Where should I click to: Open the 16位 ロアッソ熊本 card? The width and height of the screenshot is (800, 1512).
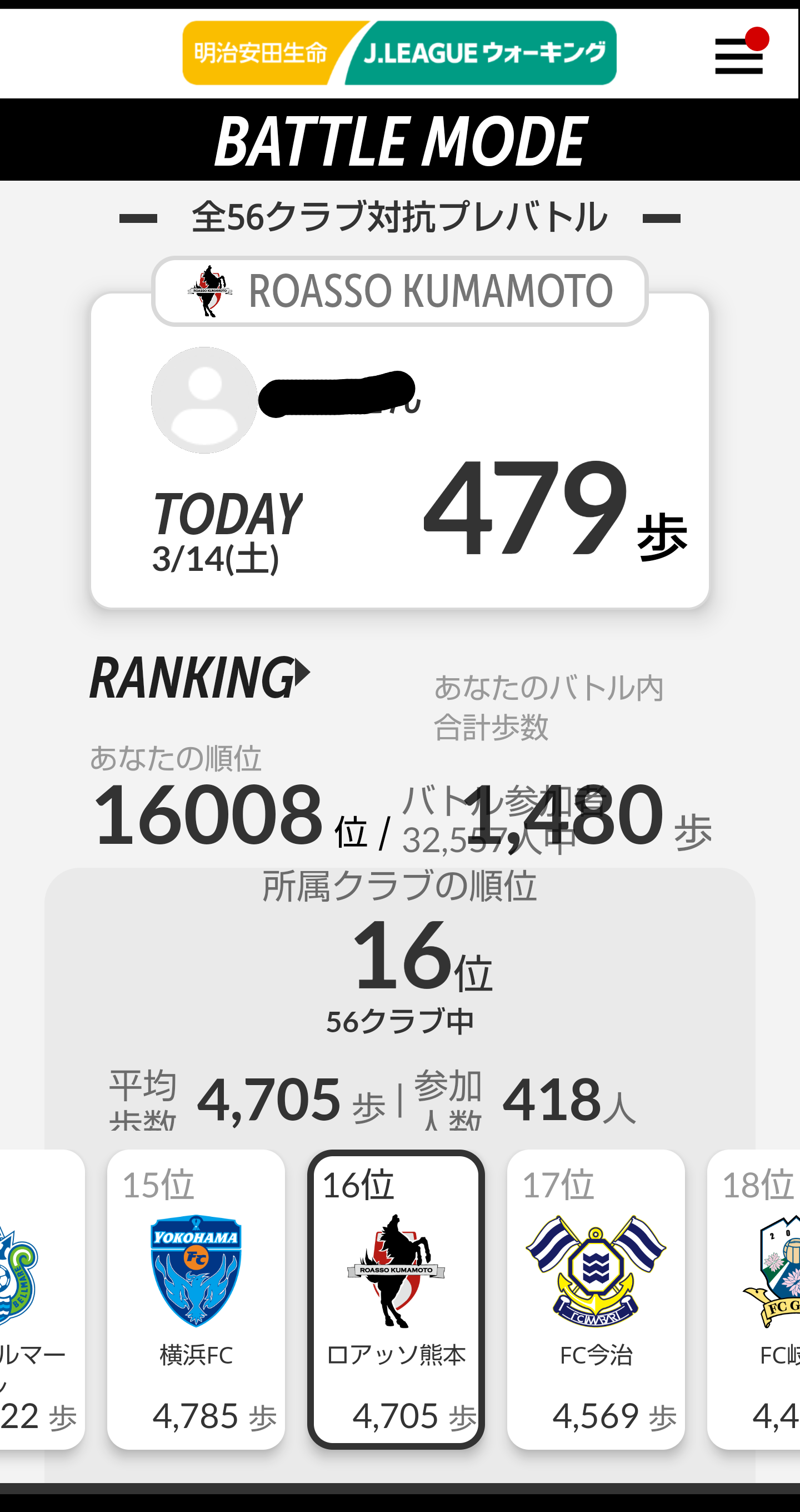tap(396, 1299)
